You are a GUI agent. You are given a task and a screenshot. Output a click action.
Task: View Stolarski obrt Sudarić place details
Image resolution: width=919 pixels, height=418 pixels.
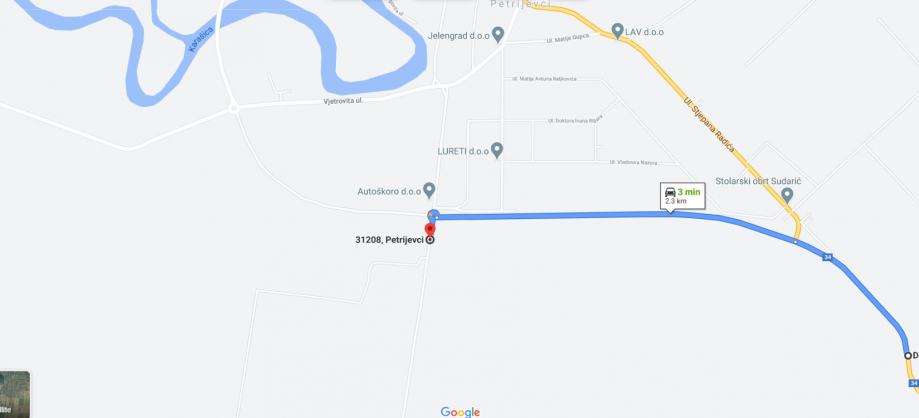coord(787,196)
